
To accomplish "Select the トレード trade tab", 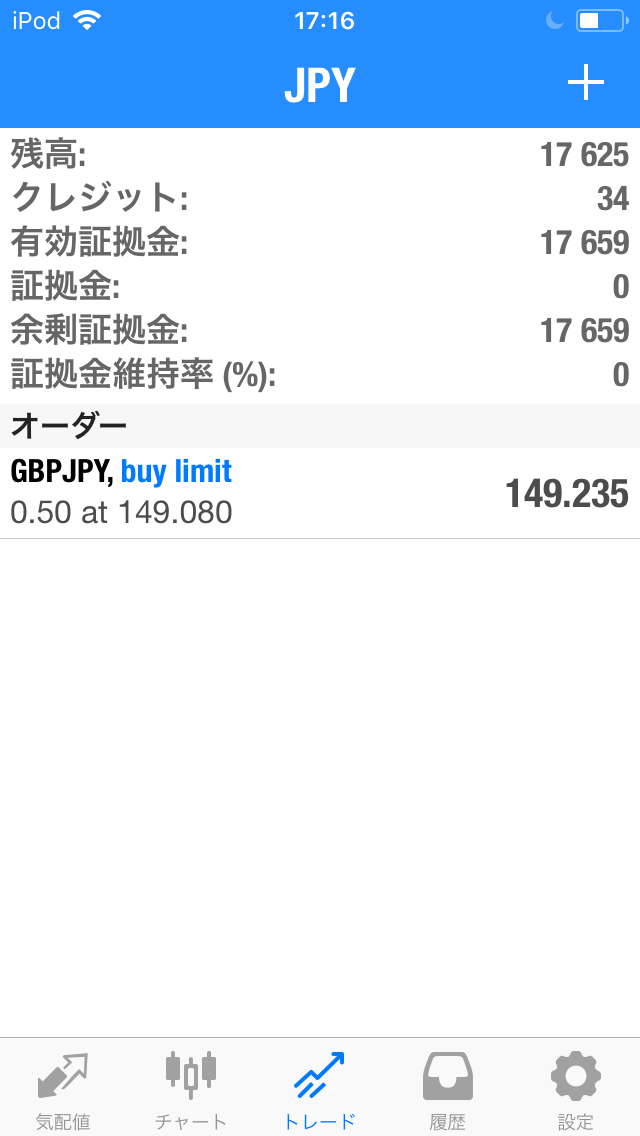I will 320,1088.
